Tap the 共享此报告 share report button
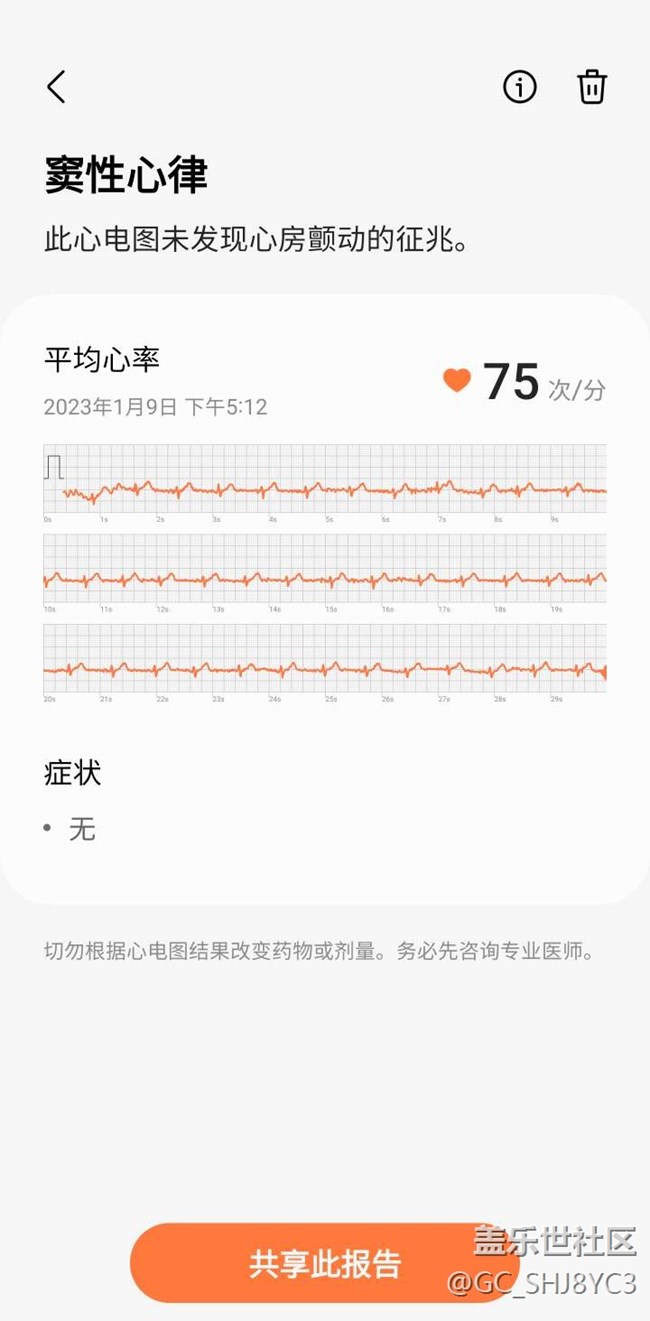Image resolution: width=650 pixels, height=1321 pixels. point(325,1263)
